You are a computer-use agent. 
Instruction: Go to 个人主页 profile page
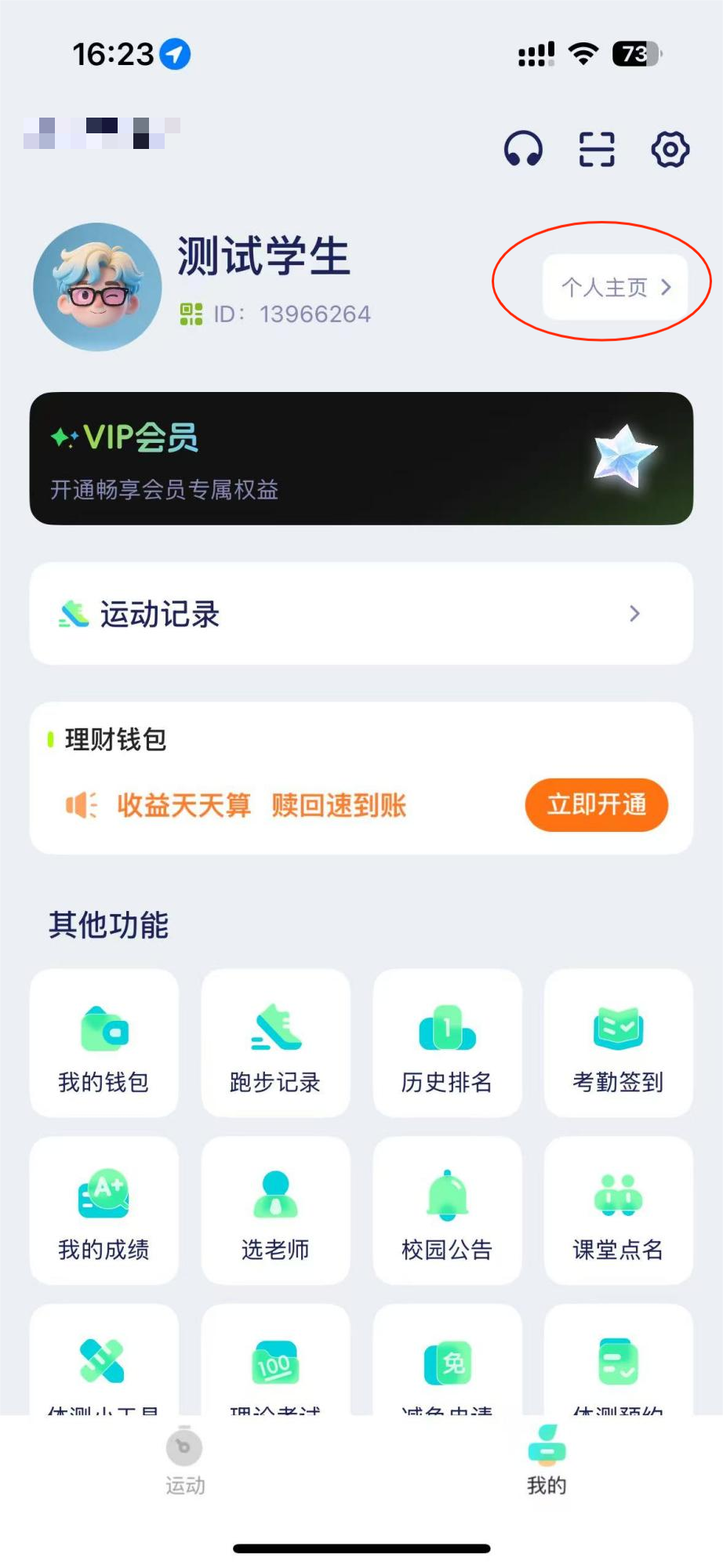pyautogui.click(x=616, y=287)
